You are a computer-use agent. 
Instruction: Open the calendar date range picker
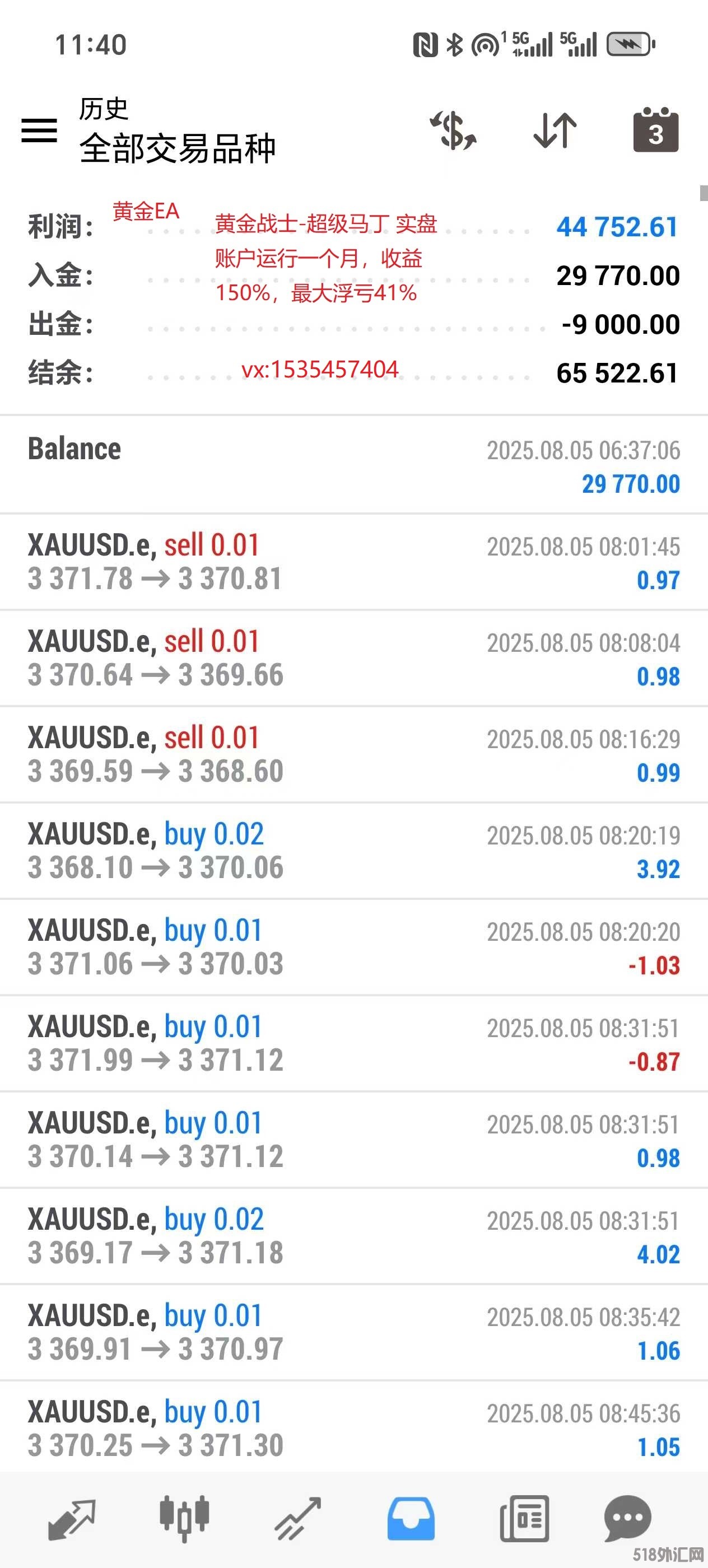tap(656, 130)
